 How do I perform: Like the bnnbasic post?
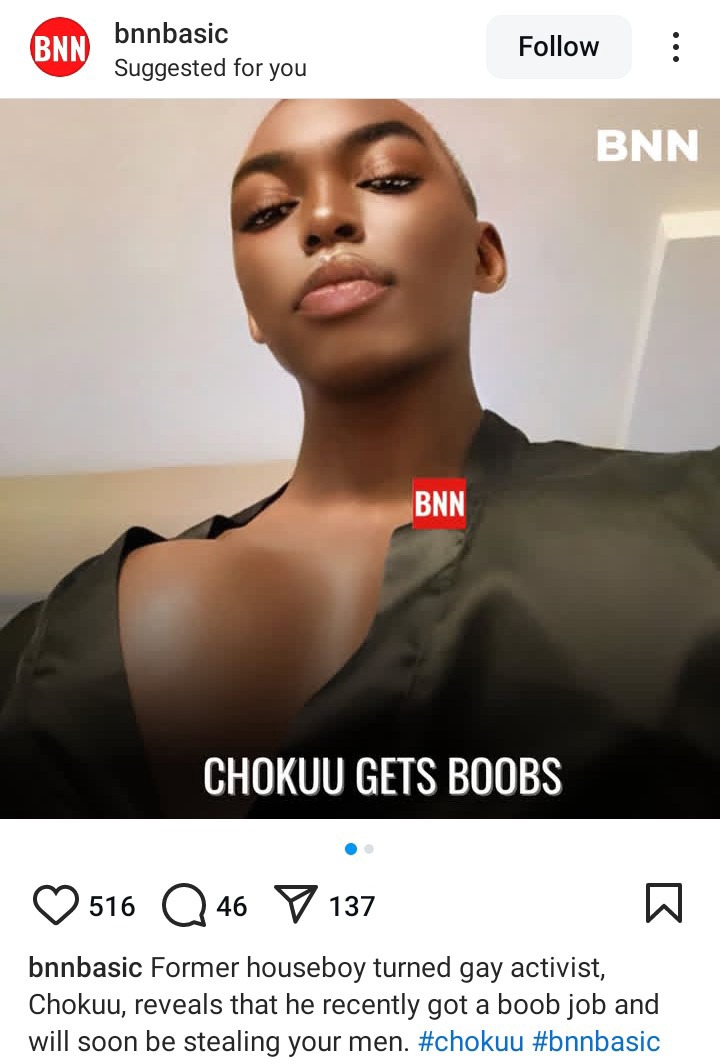56,905
